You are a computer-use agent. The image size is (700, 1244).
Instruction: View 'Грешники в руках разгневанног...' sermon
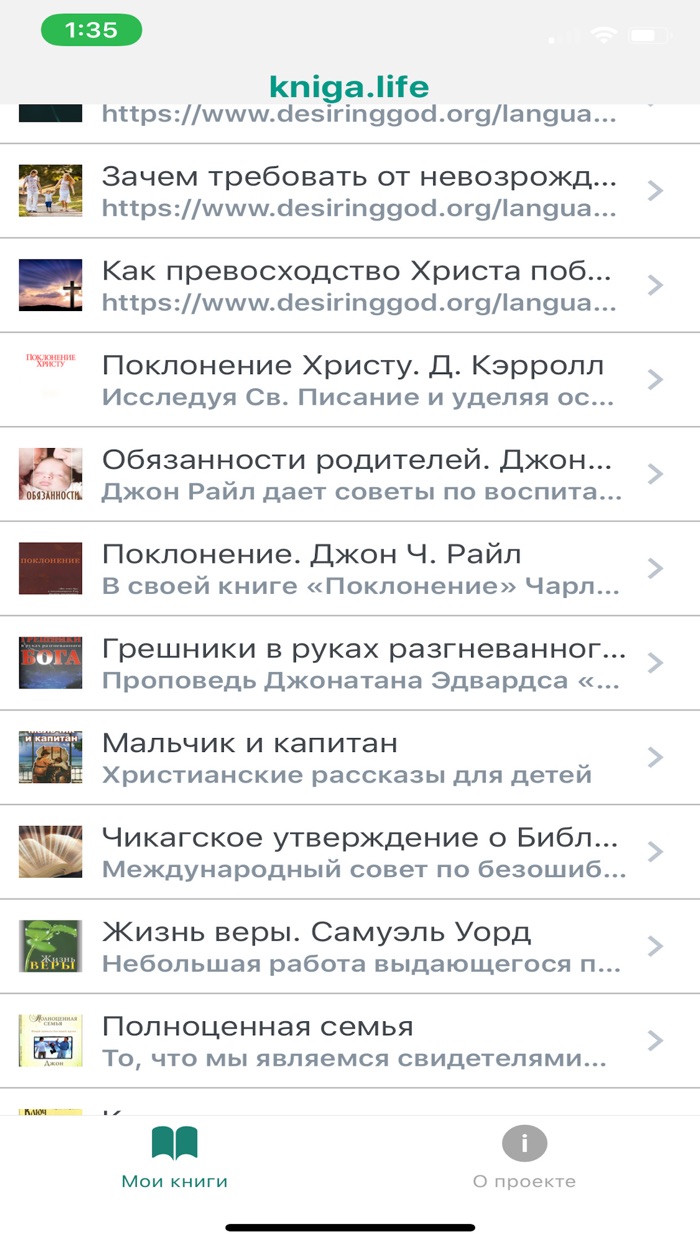[x=350, y=663]
